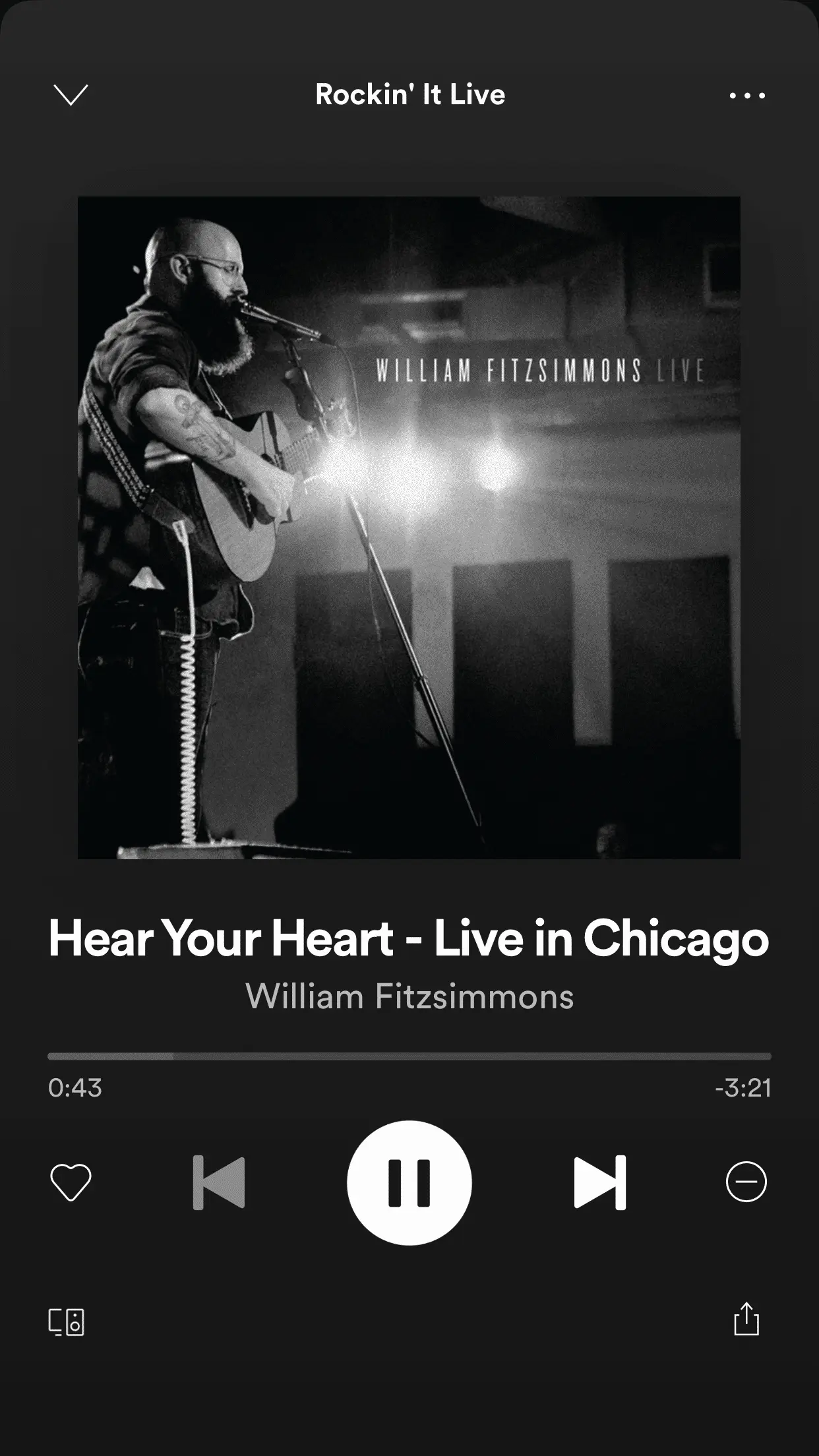
Task: Open the connect to device picker
Action: (x=67, y=1322)
